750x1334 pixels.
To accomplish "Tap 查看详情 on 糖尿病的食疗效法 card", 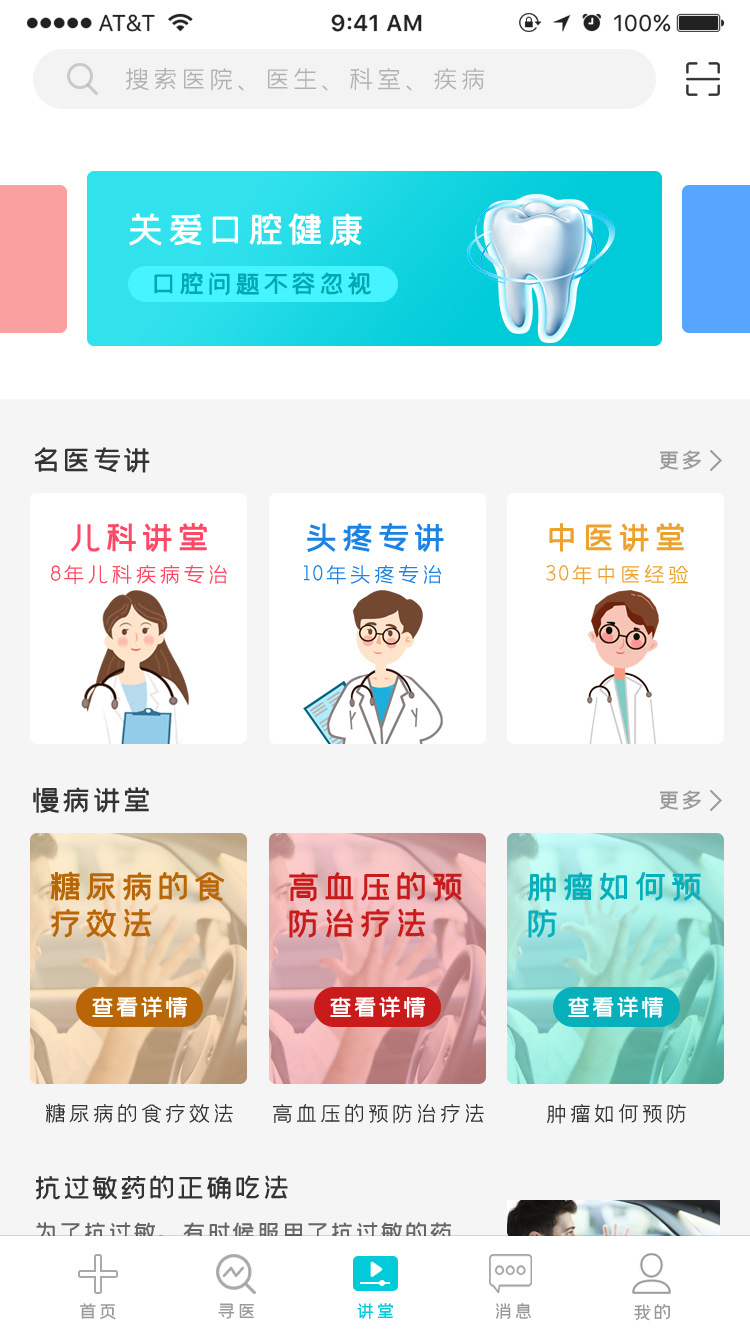I will tap(139, 1007).
